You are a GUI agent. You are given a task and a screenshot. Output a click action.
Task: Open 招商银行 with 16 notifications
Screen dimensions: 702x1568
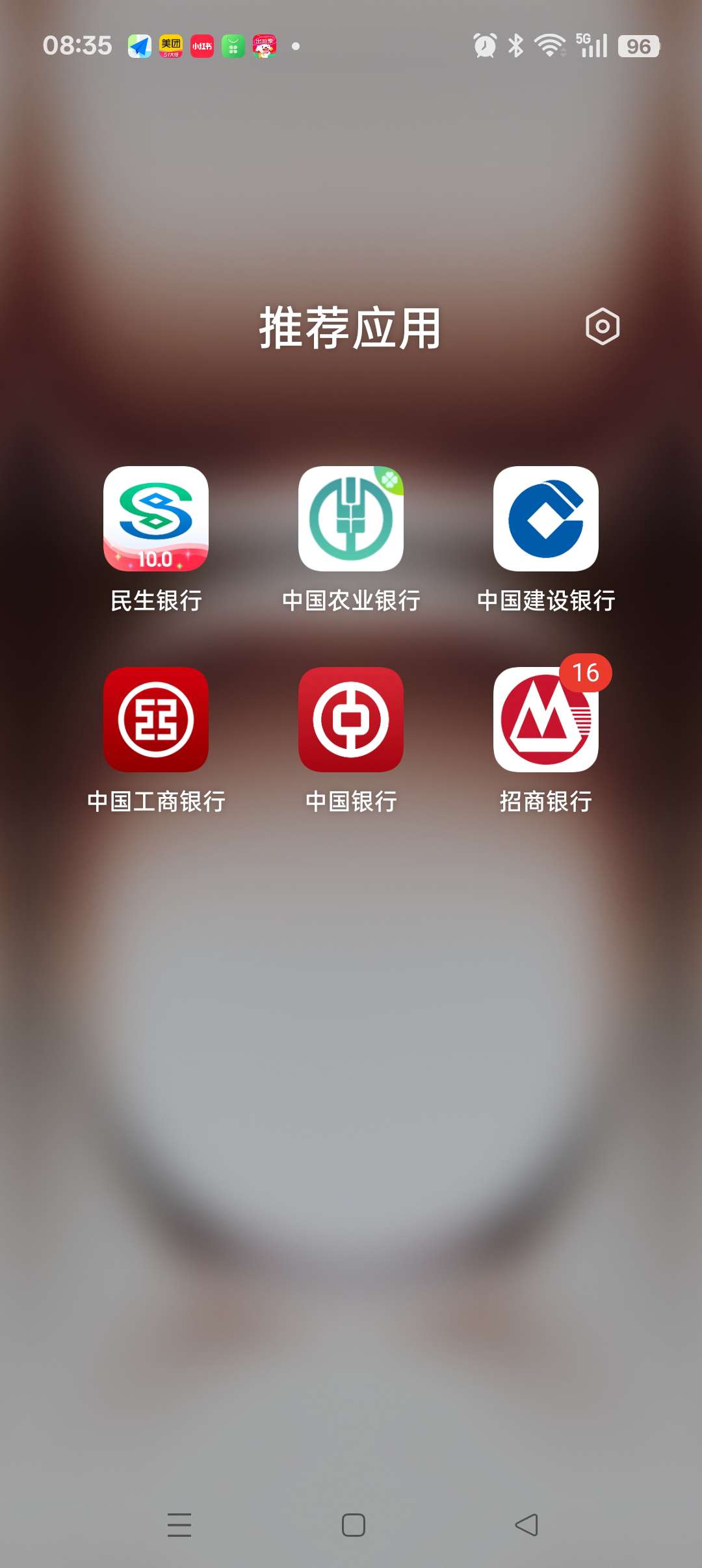tap(546, 720)
